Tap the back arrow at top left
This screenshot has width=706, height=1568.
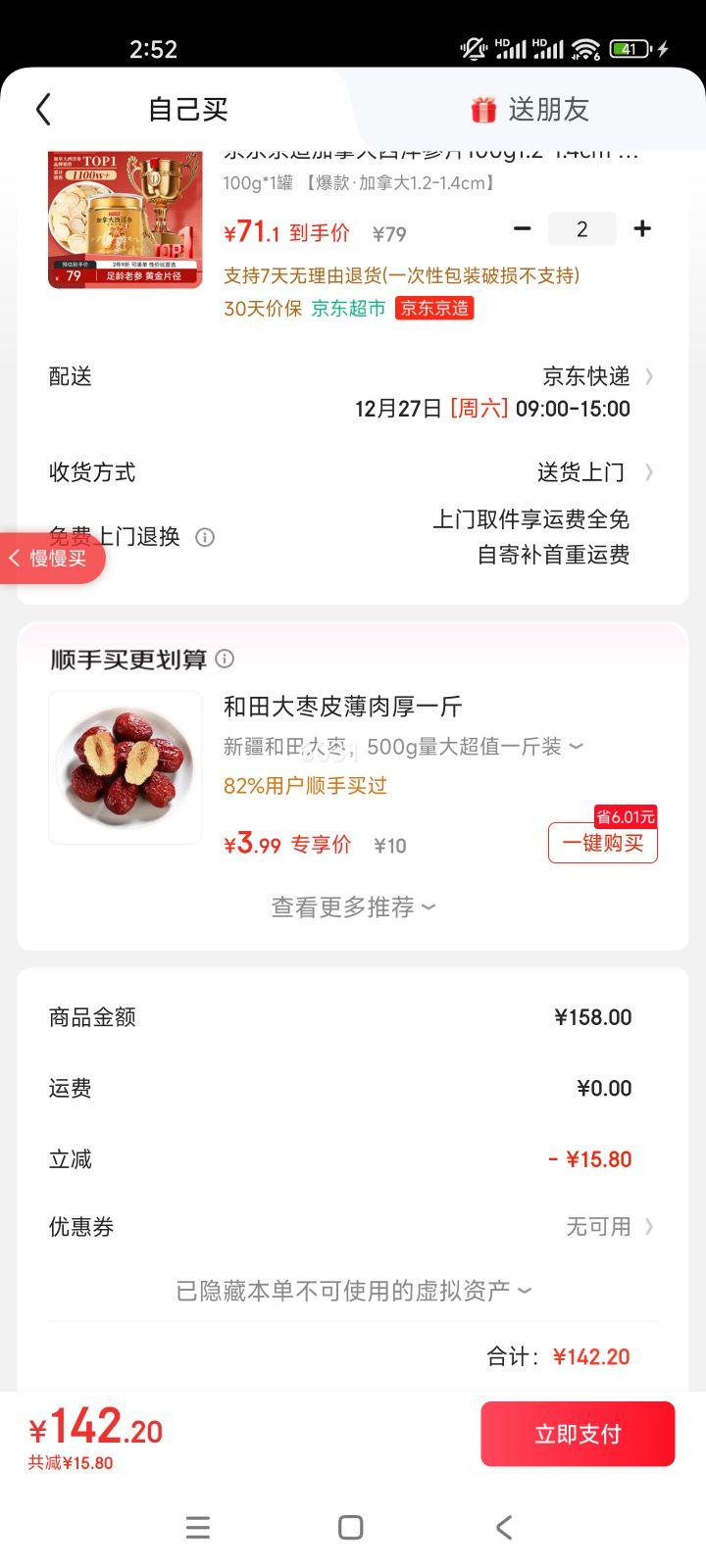(42, 109)
